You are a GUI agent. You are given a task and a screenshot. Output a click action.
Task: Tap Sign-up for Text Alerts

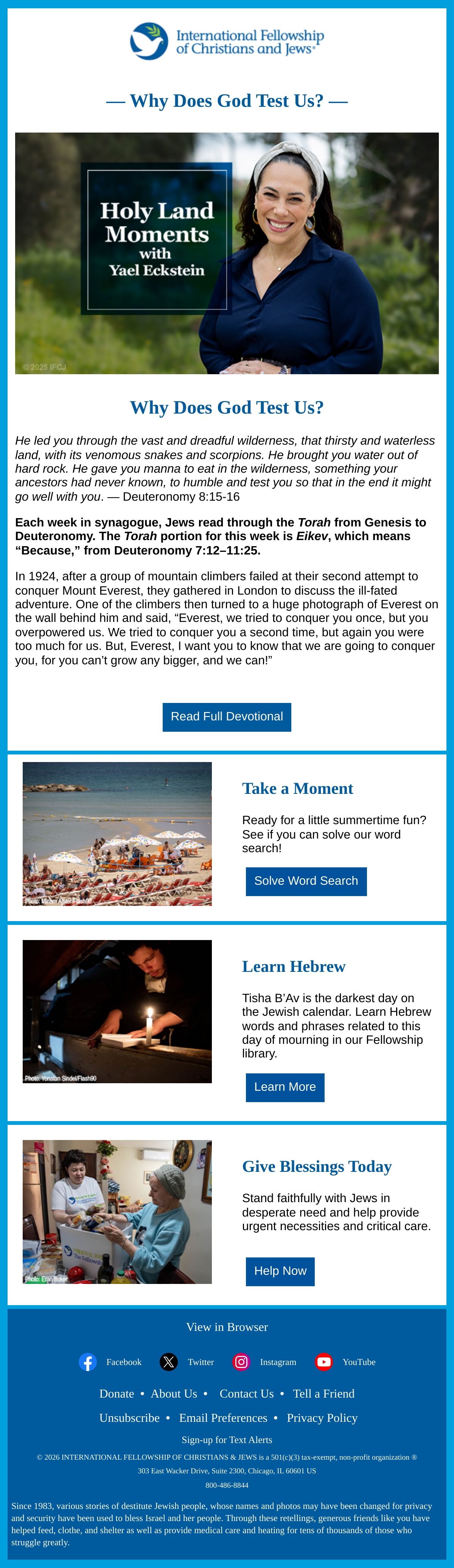pos(227,1440)
